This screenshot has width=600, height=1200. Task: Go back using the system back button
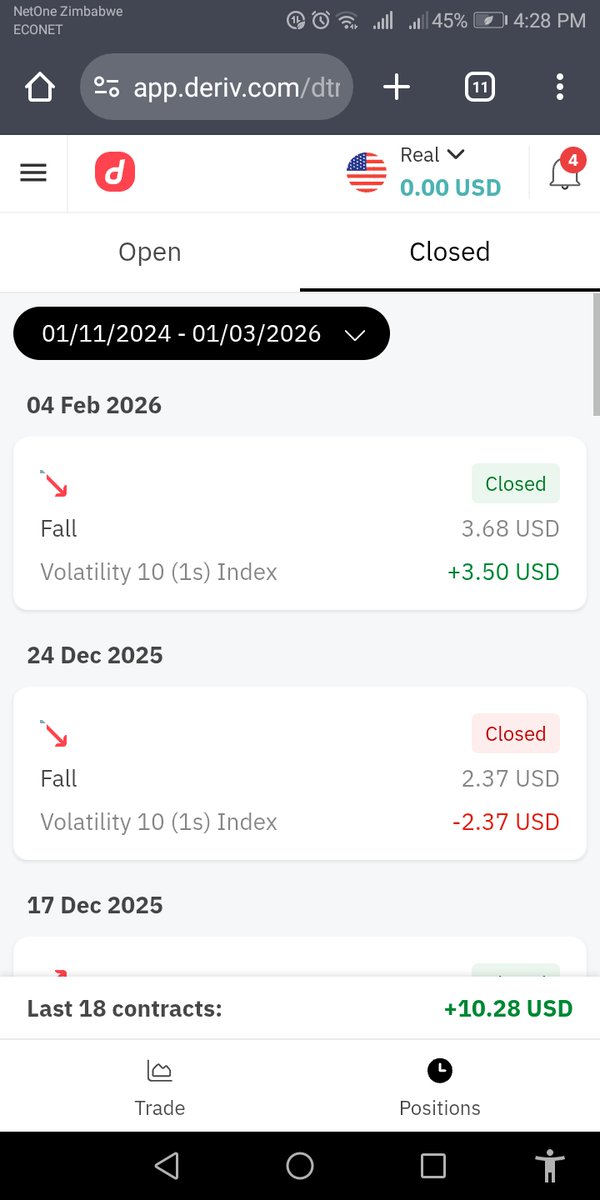click(x=166, y=1165)
